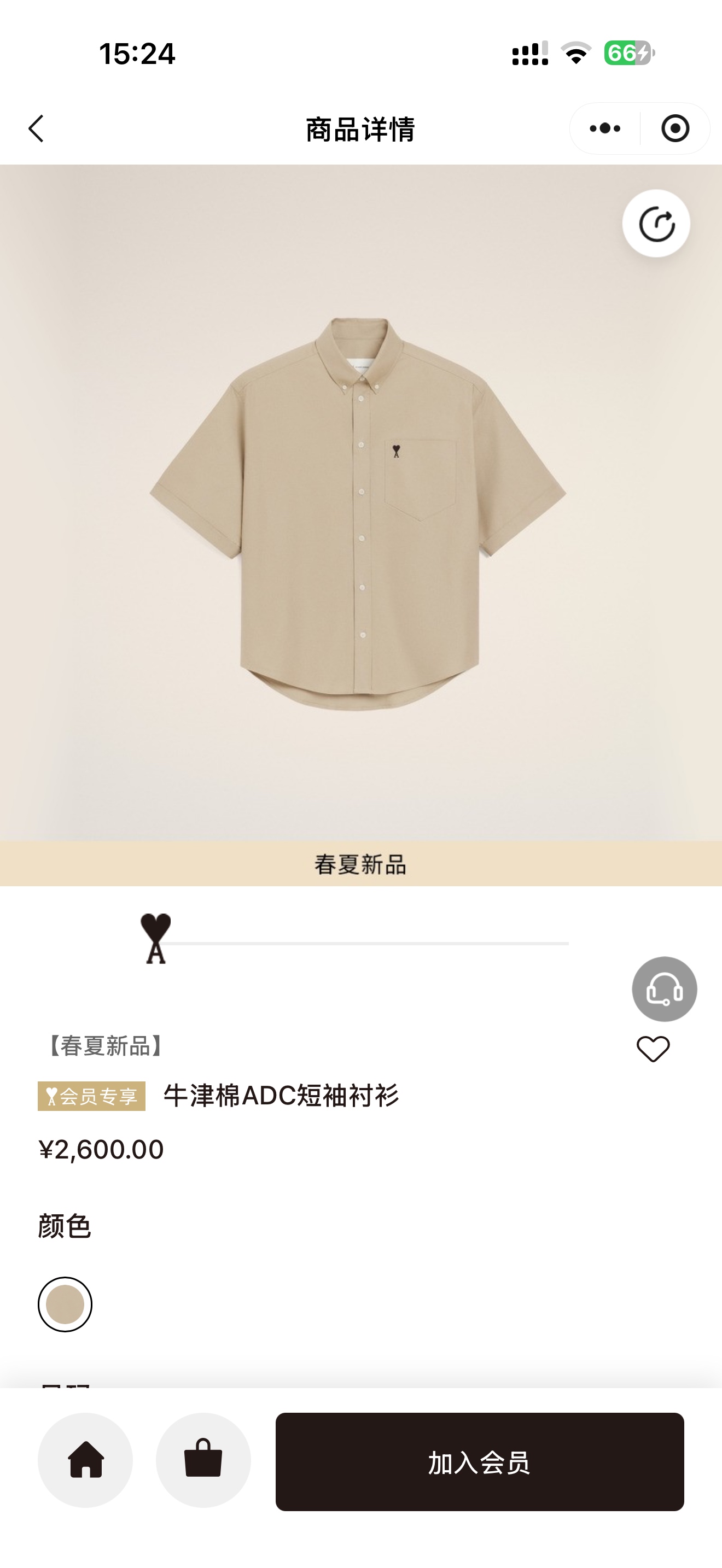Image resolution: width=722 pixels, height=1568 pixels.
Task: Click the refresh icon on product image
Action: [656, 225]
